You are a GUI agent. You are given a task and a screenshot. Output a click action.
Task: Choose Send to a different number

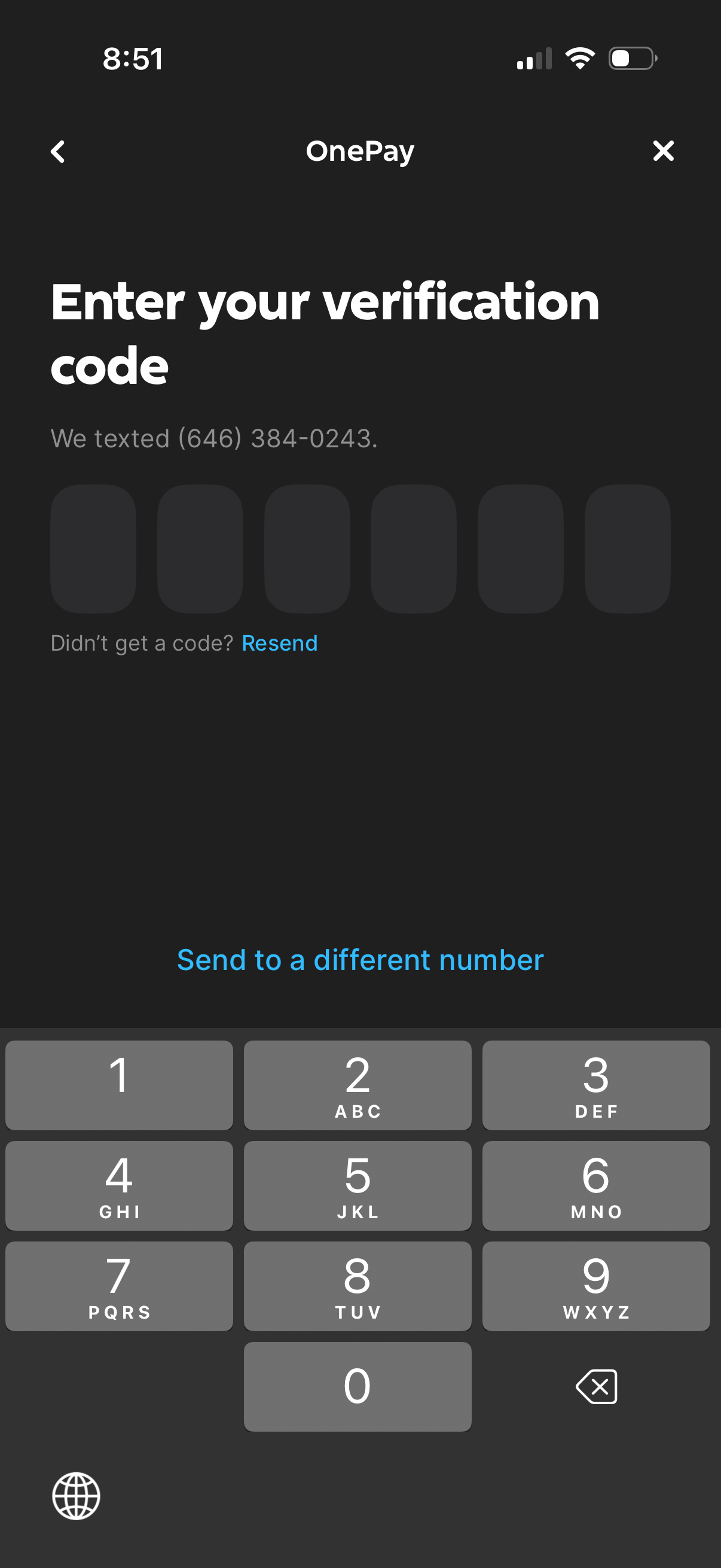click(360, 959)
